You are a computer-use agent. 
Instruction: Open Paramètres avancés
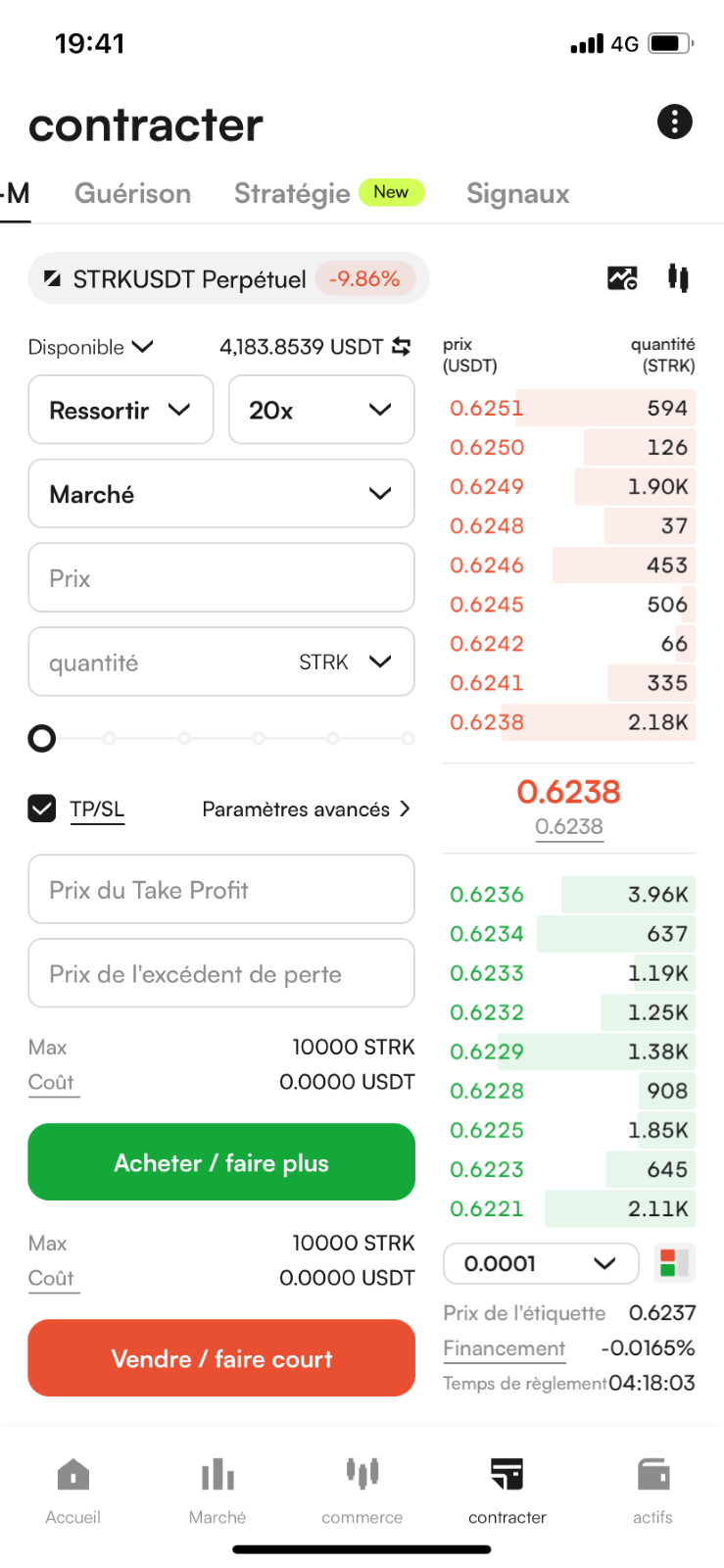(306, 809)
